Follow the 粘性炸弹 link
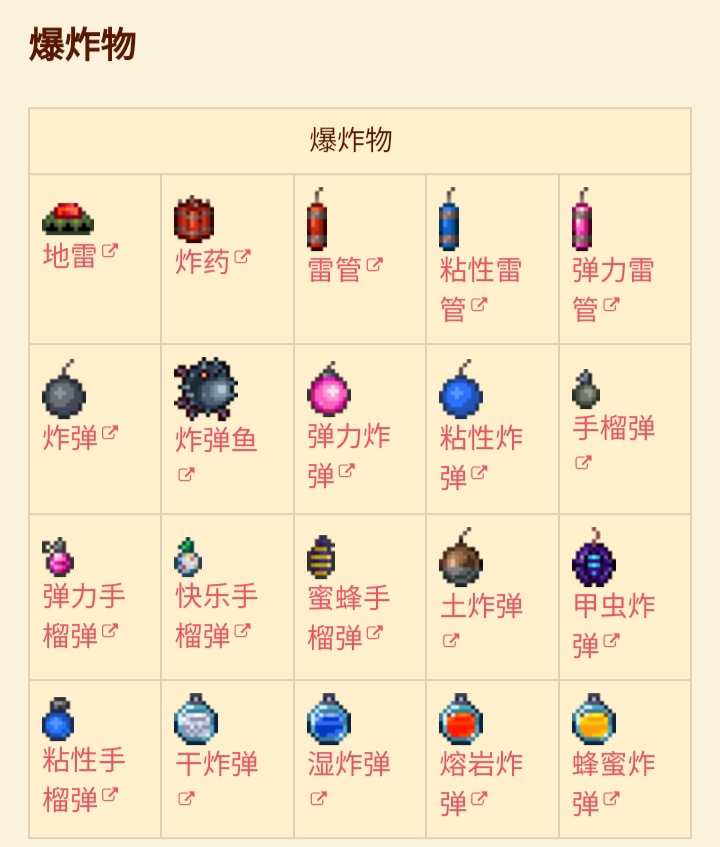This screenshot has width=720, height=847. (480, 438)
